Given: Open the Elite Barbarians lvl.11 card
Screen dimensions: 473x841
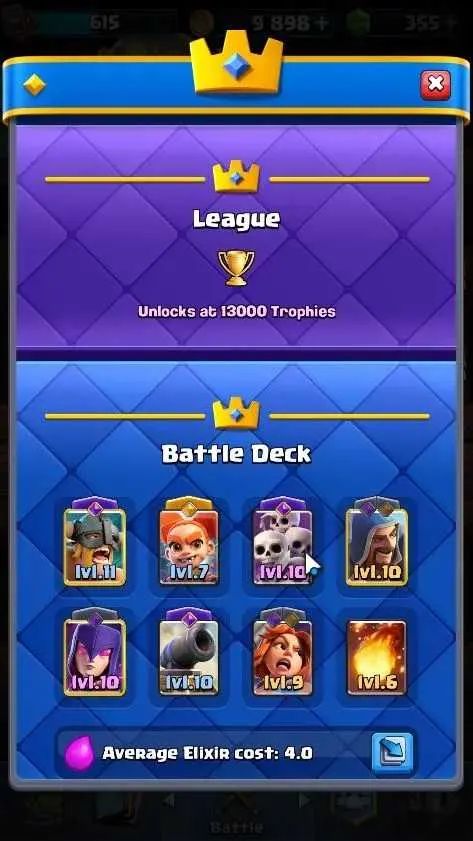Looking at the screenshot, I should [x=95, y=541].
